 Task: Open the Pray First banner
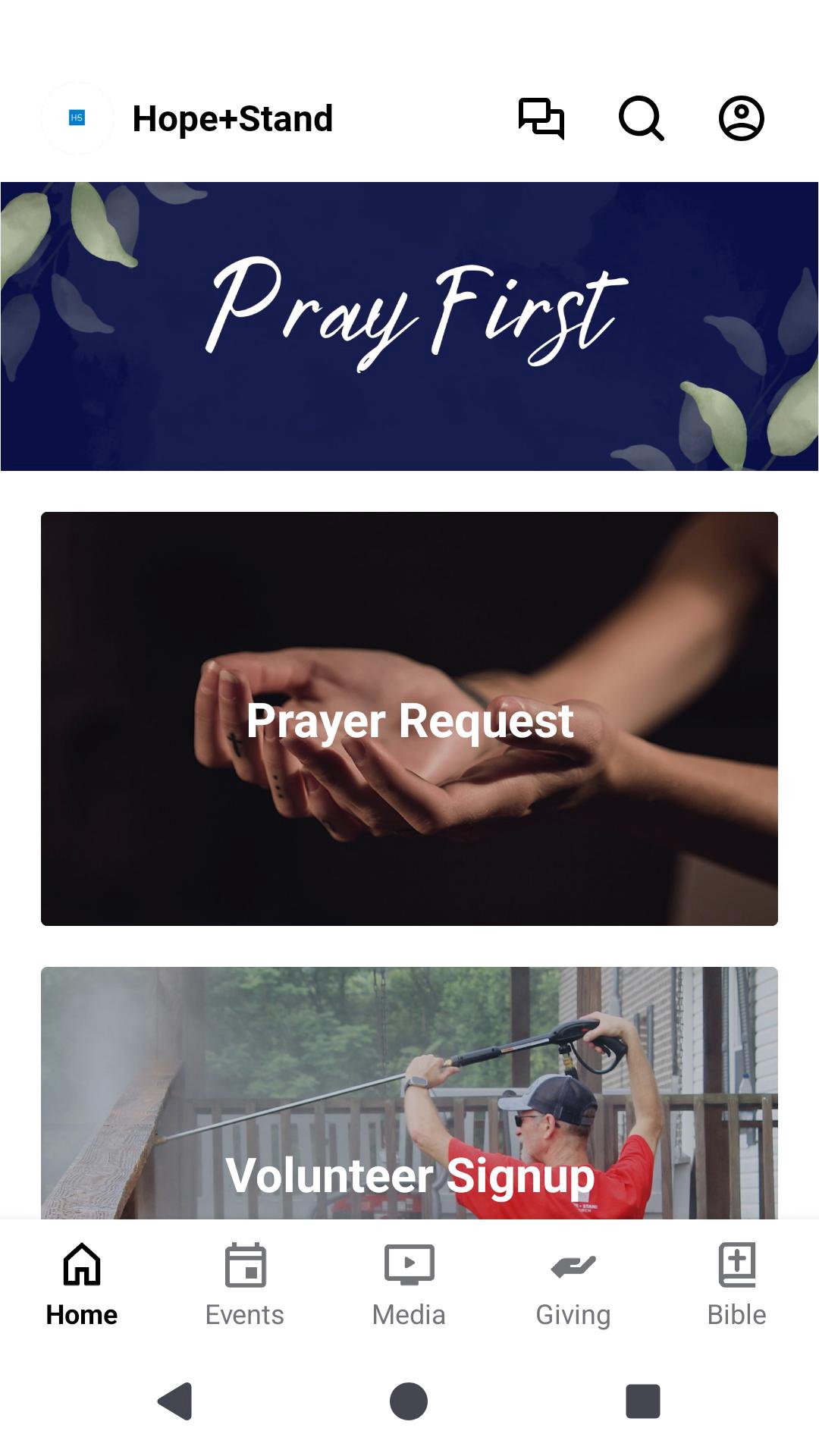click(x=409, y=326)
